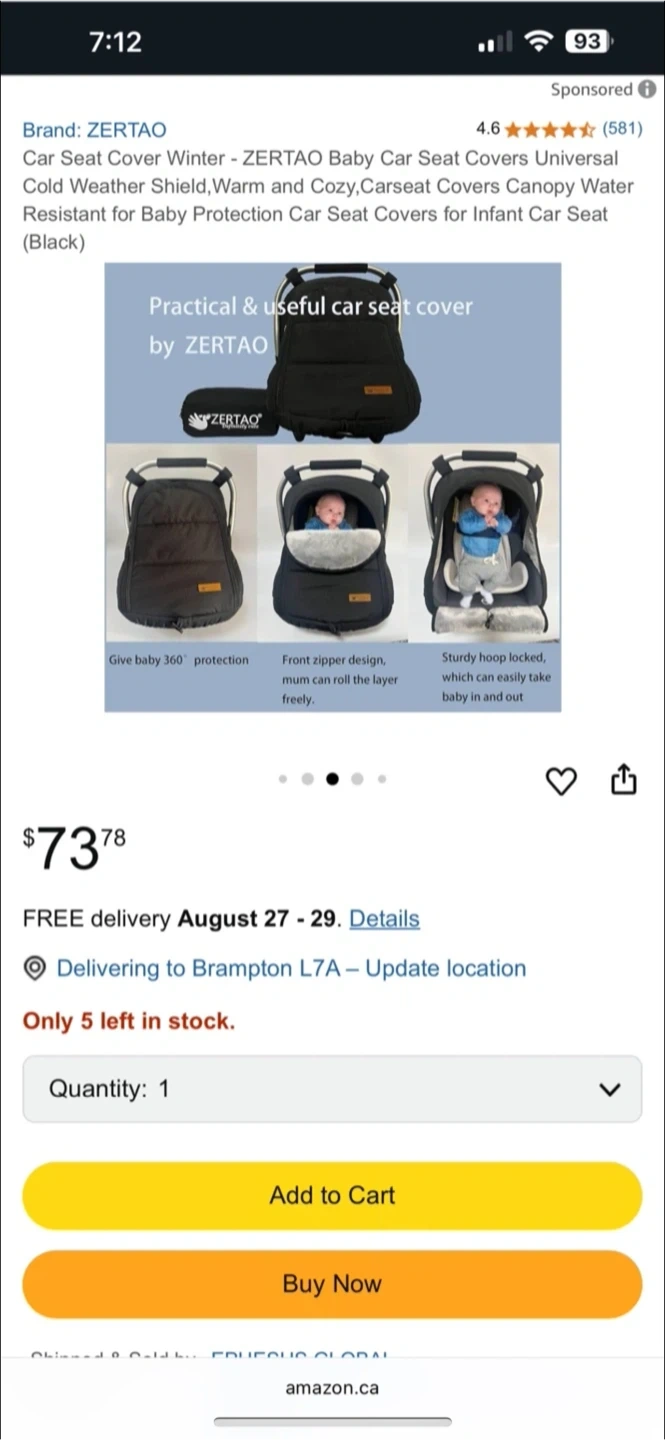Add item to wish list heart
665x1440 pixels.
(x=561, y=781)
